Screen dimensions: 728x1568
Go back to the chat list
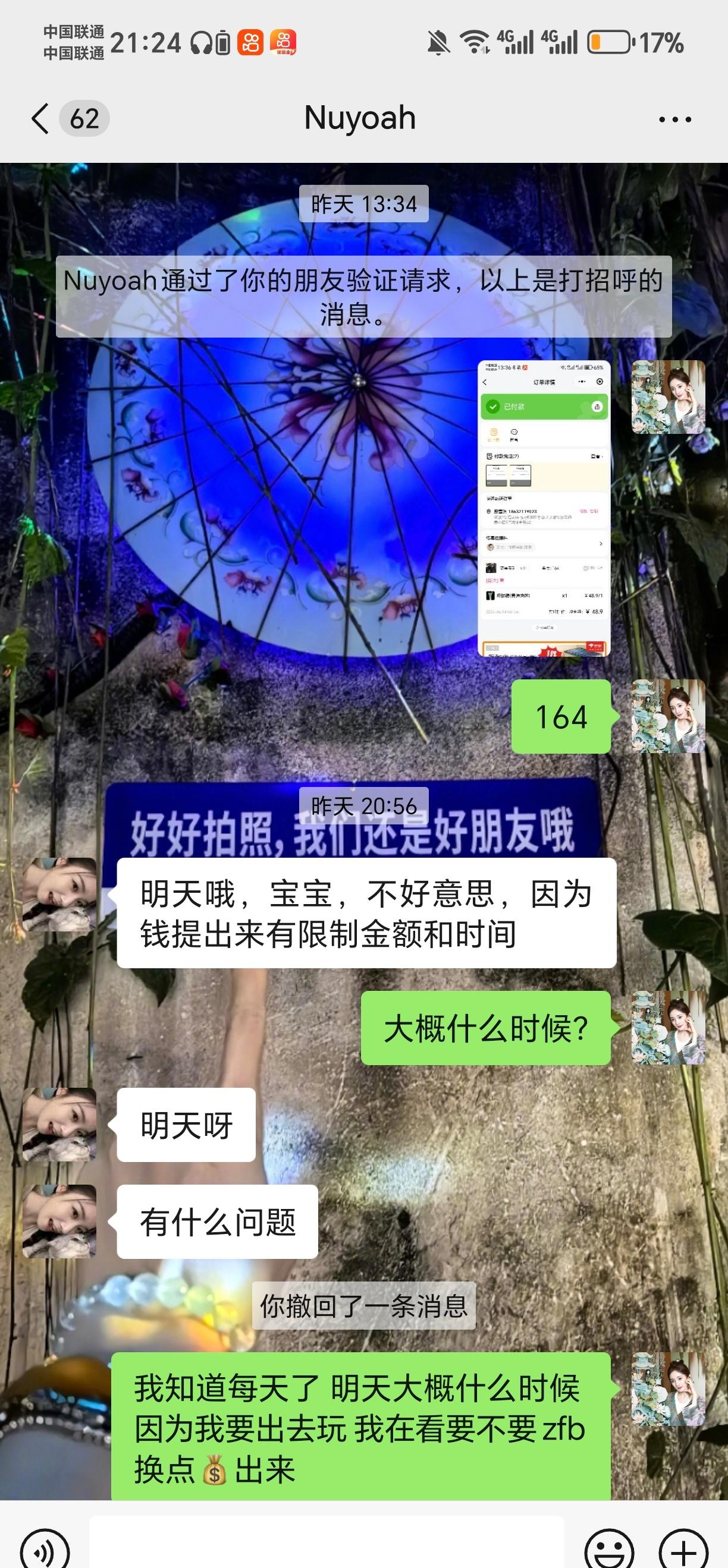click(42, 118)
